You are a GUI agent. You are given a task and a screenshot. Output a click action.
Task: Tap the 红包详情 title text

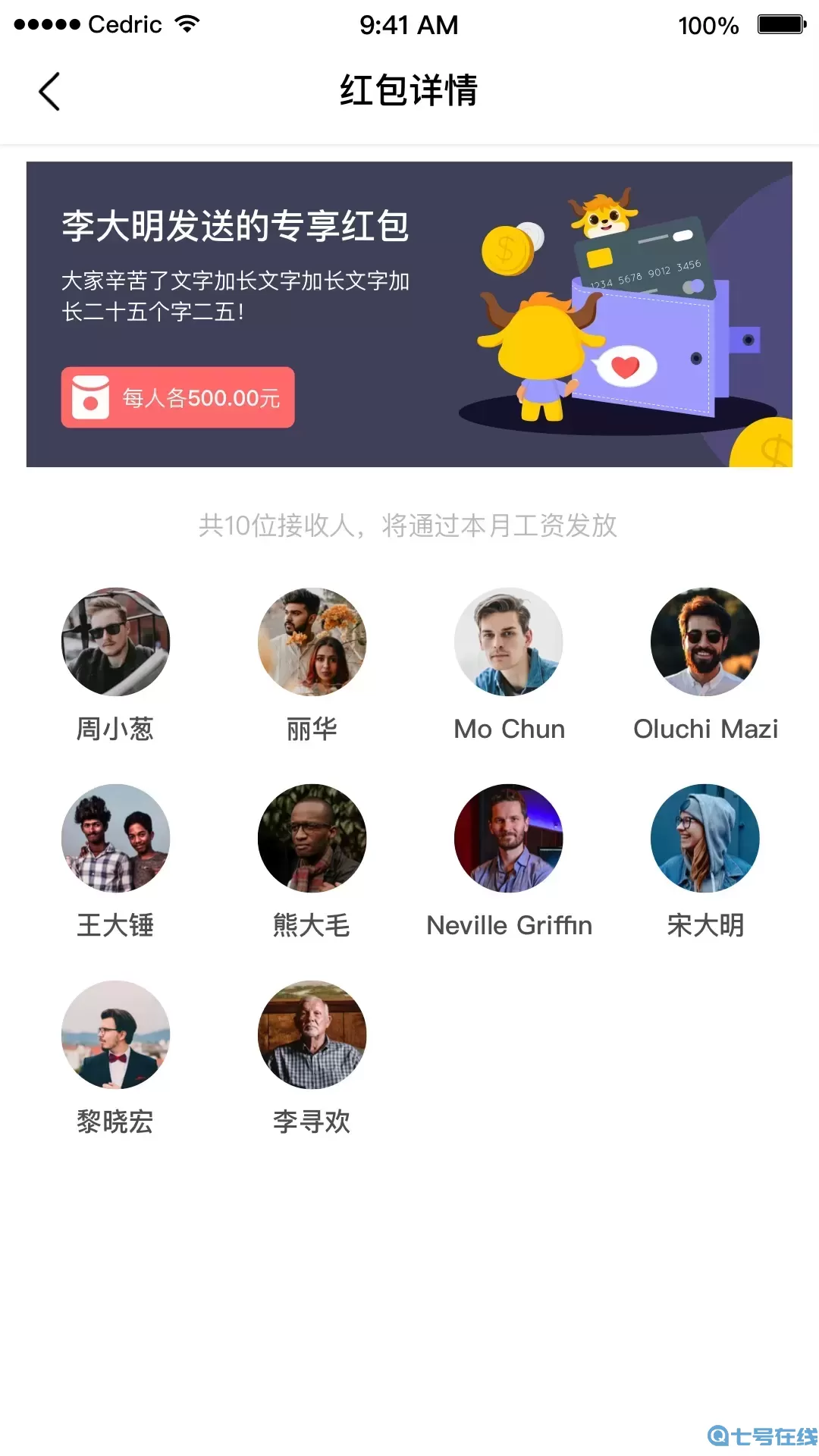pyautogui.click(x=409, y=89)
